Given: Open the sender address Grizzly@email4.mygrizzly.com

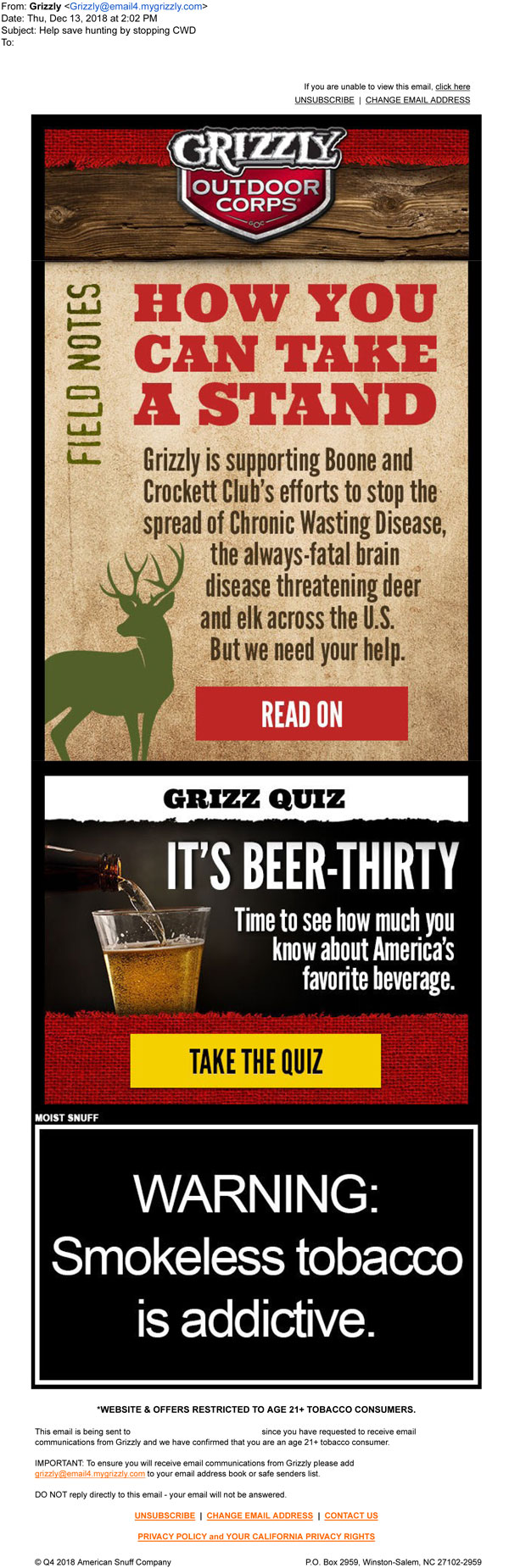Looking at the screenshot, I should click(136, 6).
